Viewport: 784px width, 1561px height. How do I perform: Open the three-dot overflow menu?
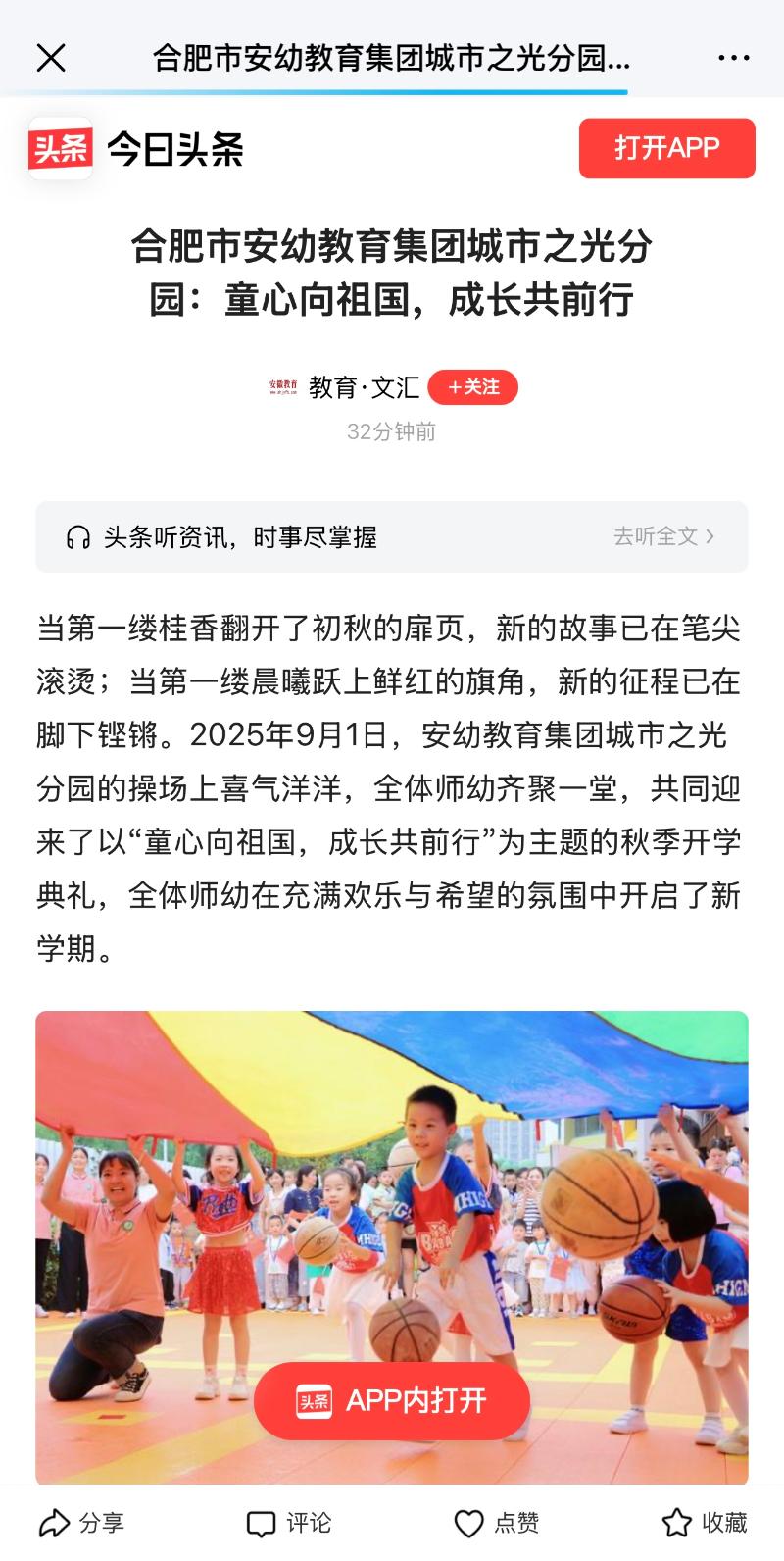coord(733,58)
